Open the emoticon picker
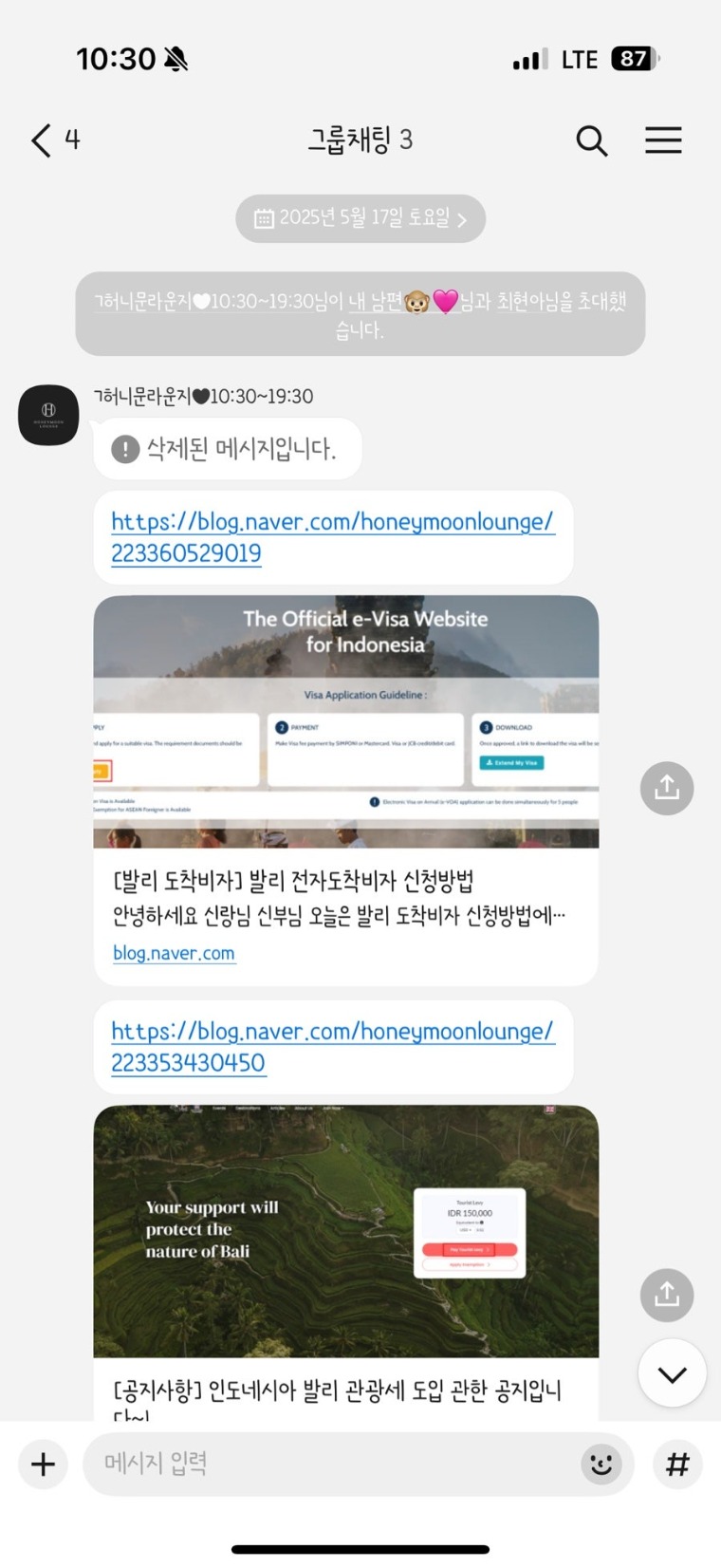Viewport: 721px width, 1568px height. pyautogui.click(x=601, y=1464)
